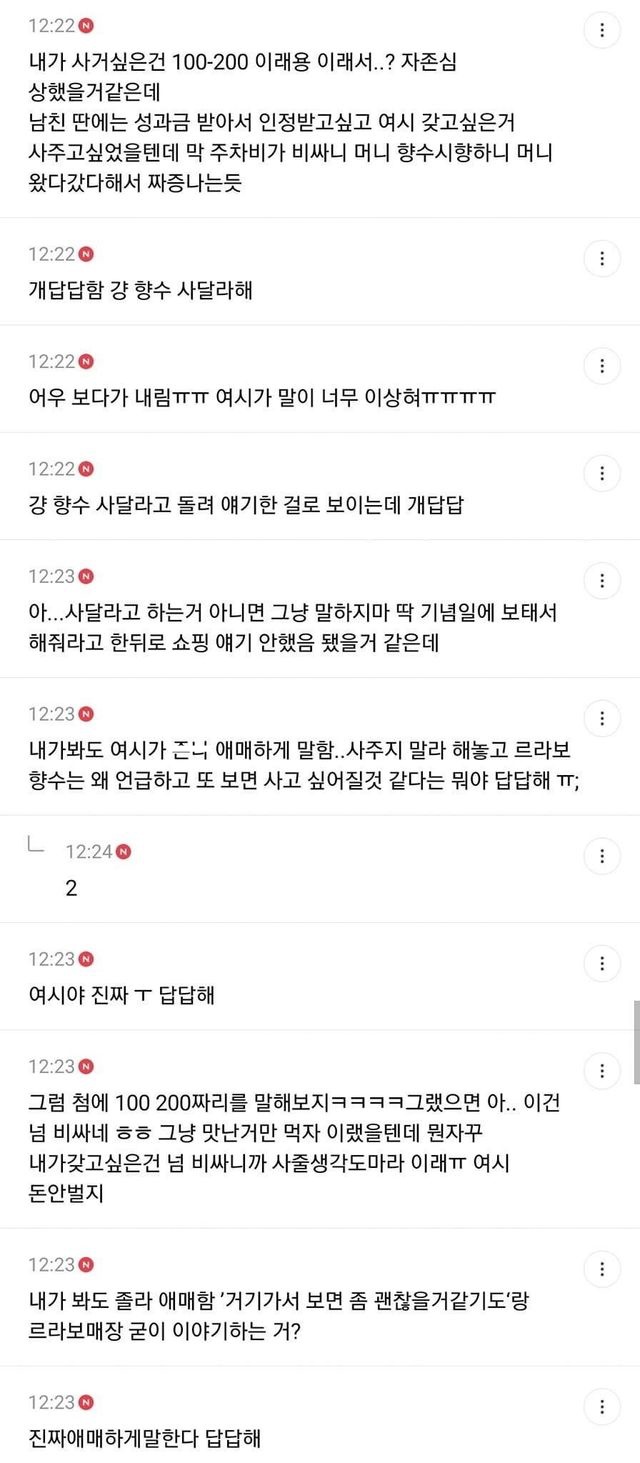Open options for the comment starting '내가 사거싶은건 100-200'
The width and height of the screenshot is (640, 1463).
tap(602, 30)
